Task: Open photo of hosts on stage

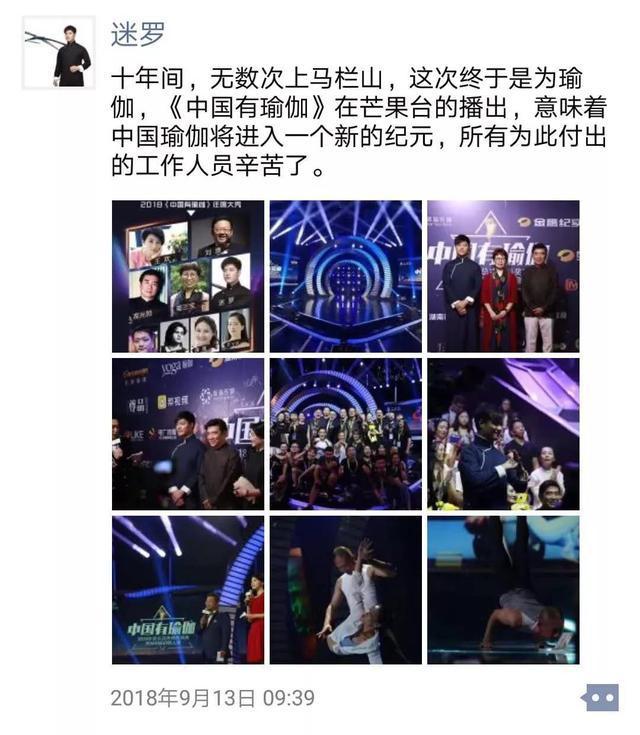Action: (x=188, y=590)
